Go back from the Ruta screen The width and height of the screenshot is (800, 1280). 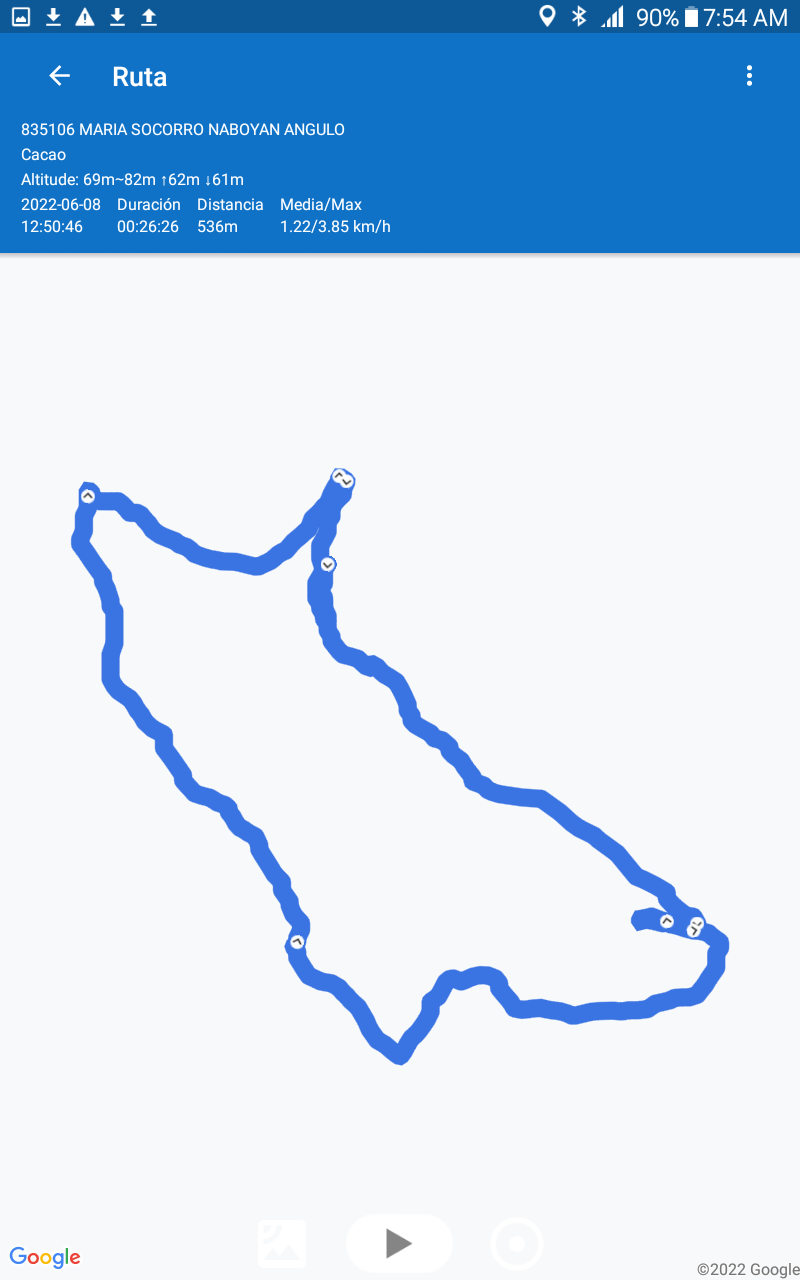[60, 76]
